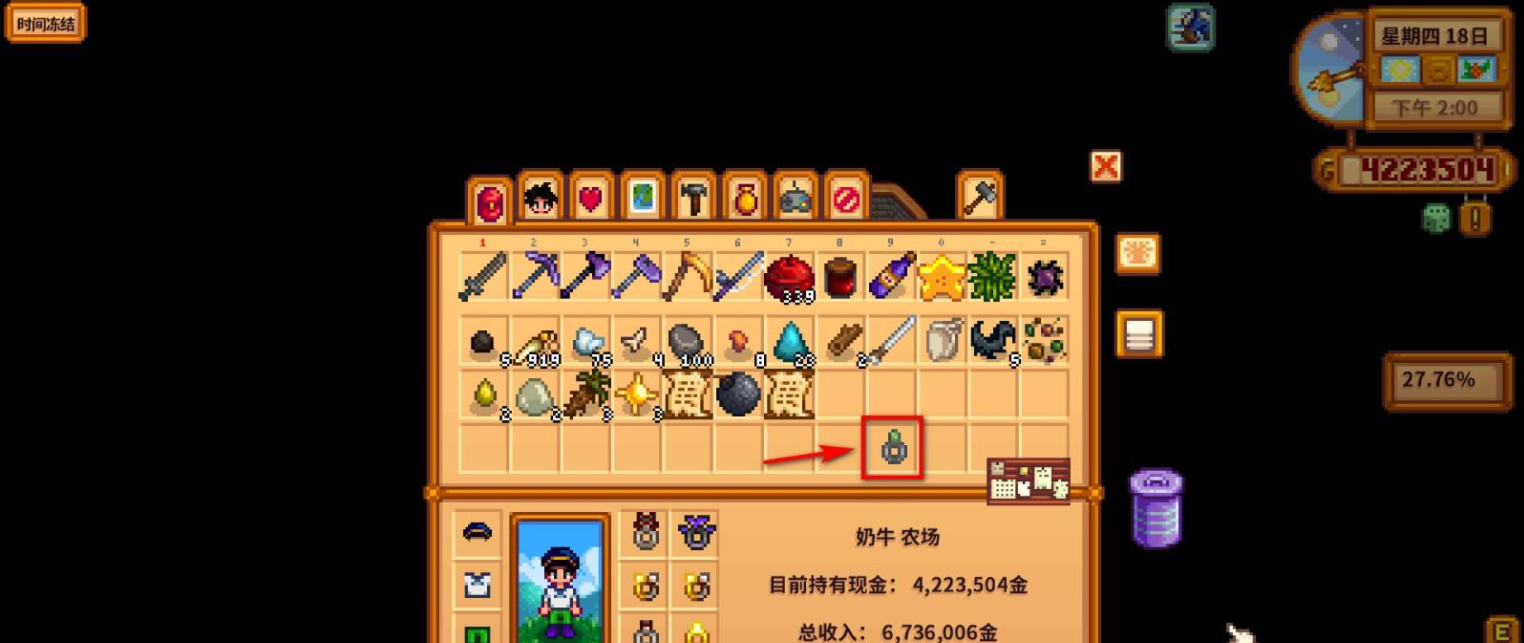The height and width of the screenshot is (643, 1524).
Task: Close the inventory menu with the red X
Action: pyautogui.click(x=1105, y=166)
